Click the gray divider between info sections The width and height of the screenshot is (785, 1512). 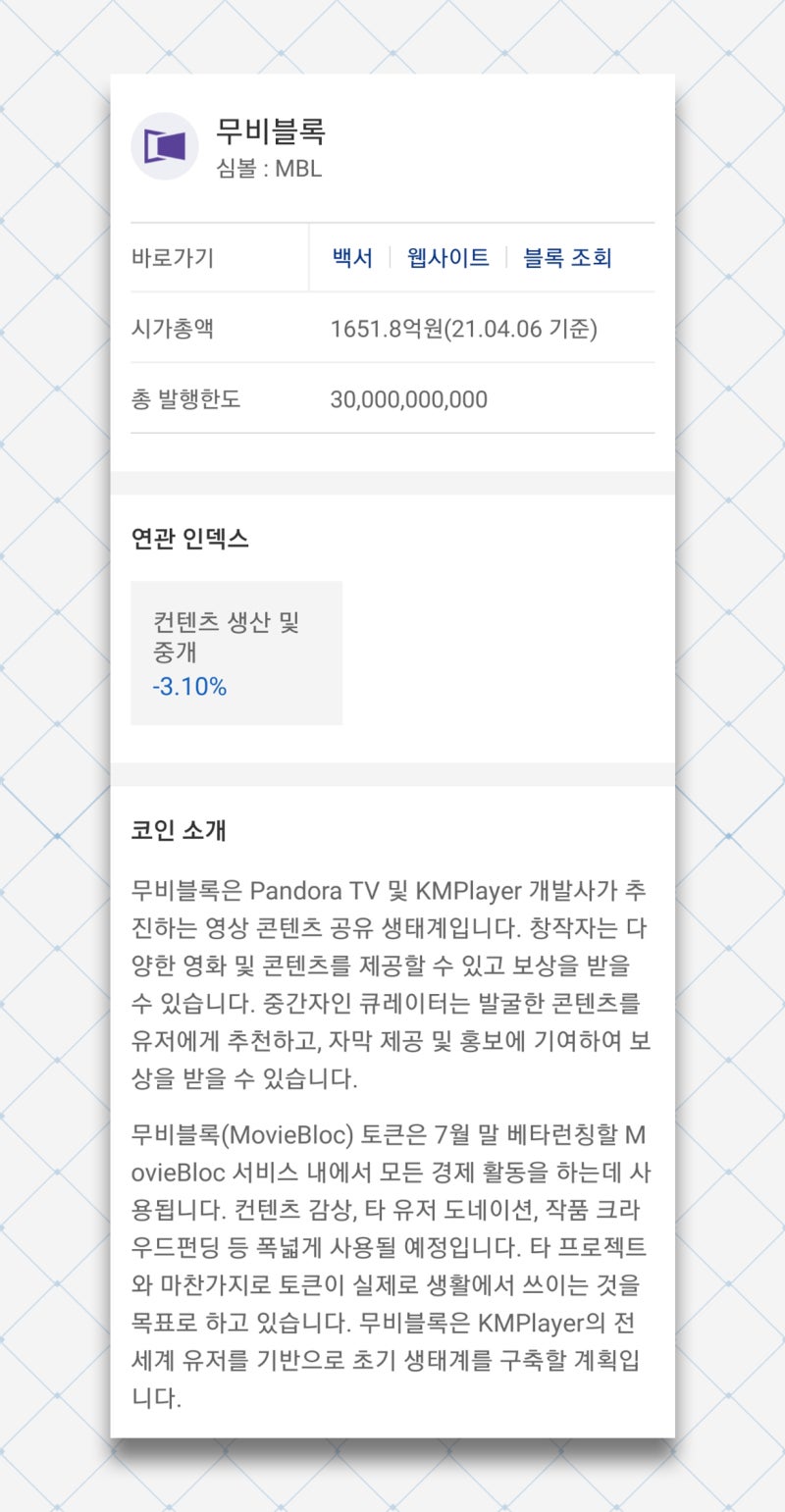pyautogui.click(x=392, y=481)
